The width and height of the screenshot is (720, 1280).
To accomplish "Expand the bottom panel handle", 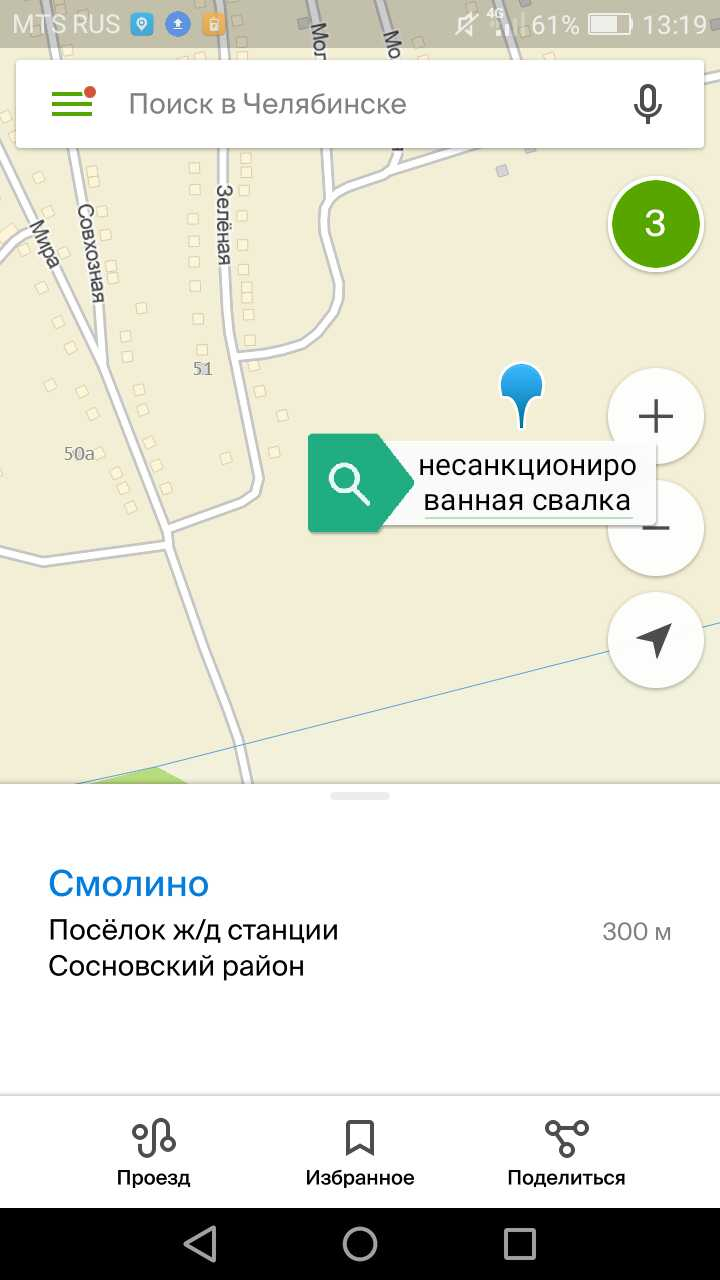I will [x=360, y=796].
